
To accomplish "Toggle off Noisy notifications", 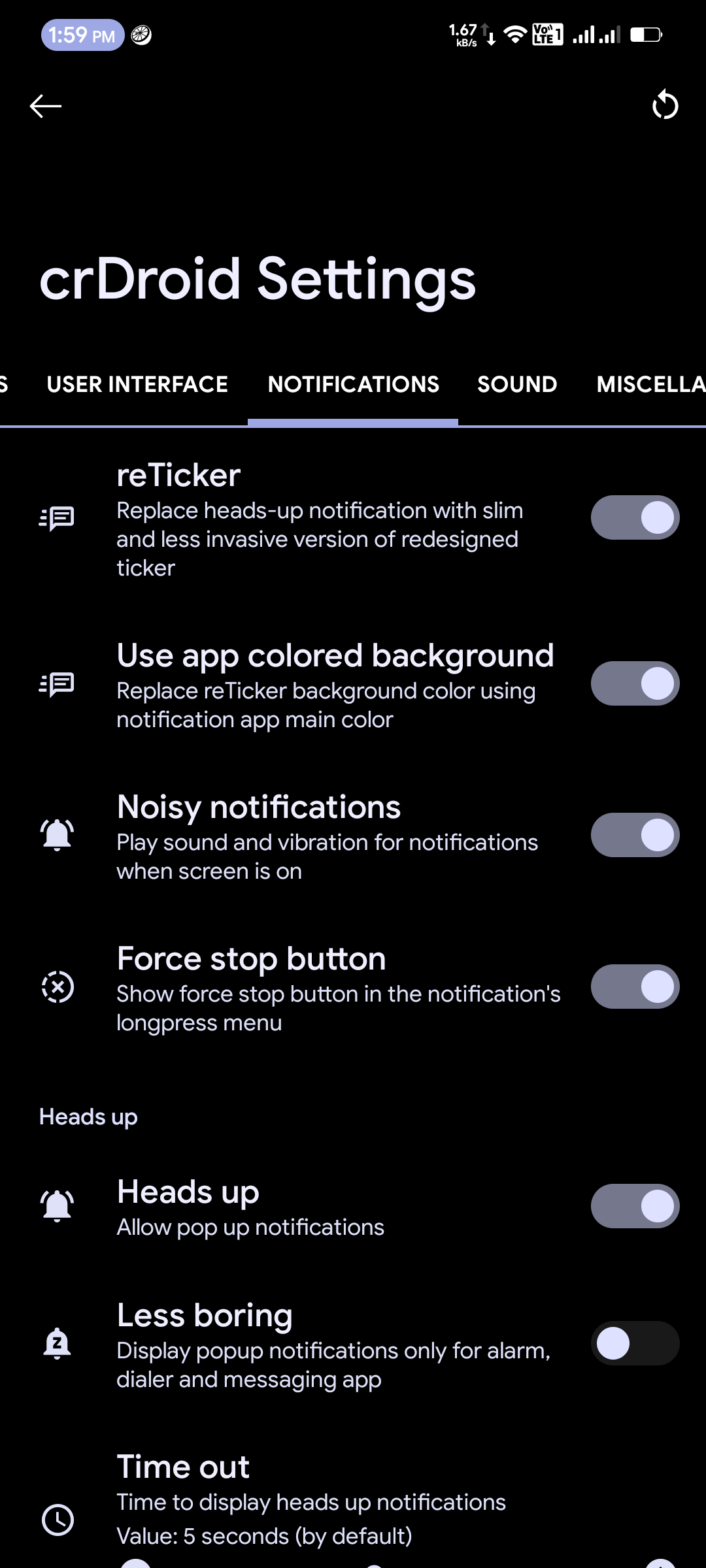I will 635,835.
